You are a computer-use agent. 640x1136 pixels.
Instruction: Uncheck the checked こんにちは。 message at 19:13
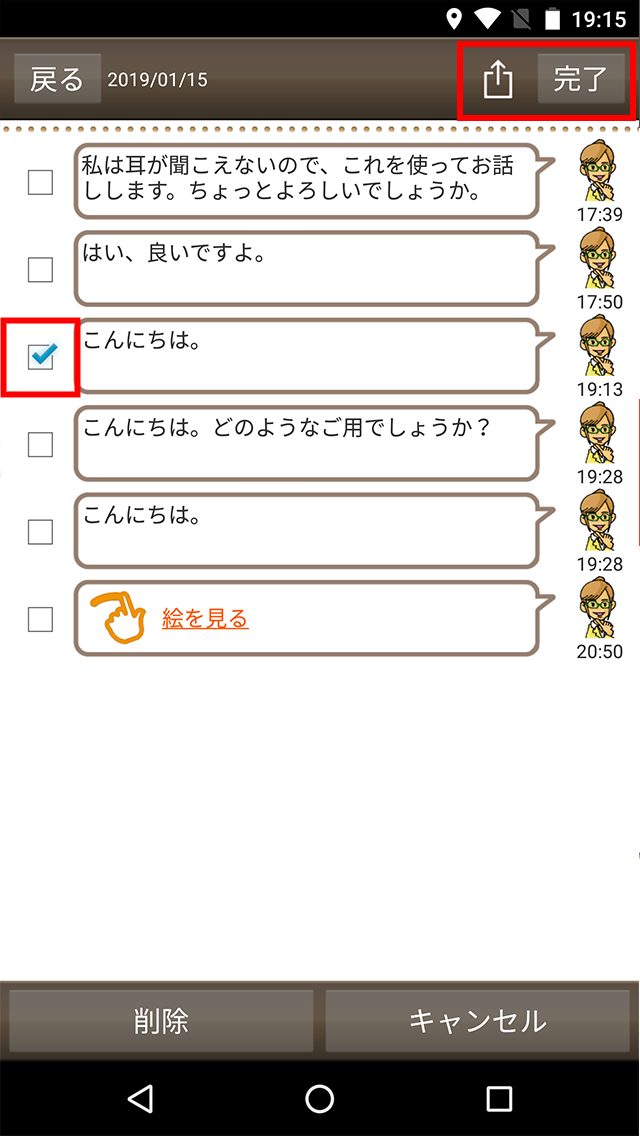click(40, 356)
